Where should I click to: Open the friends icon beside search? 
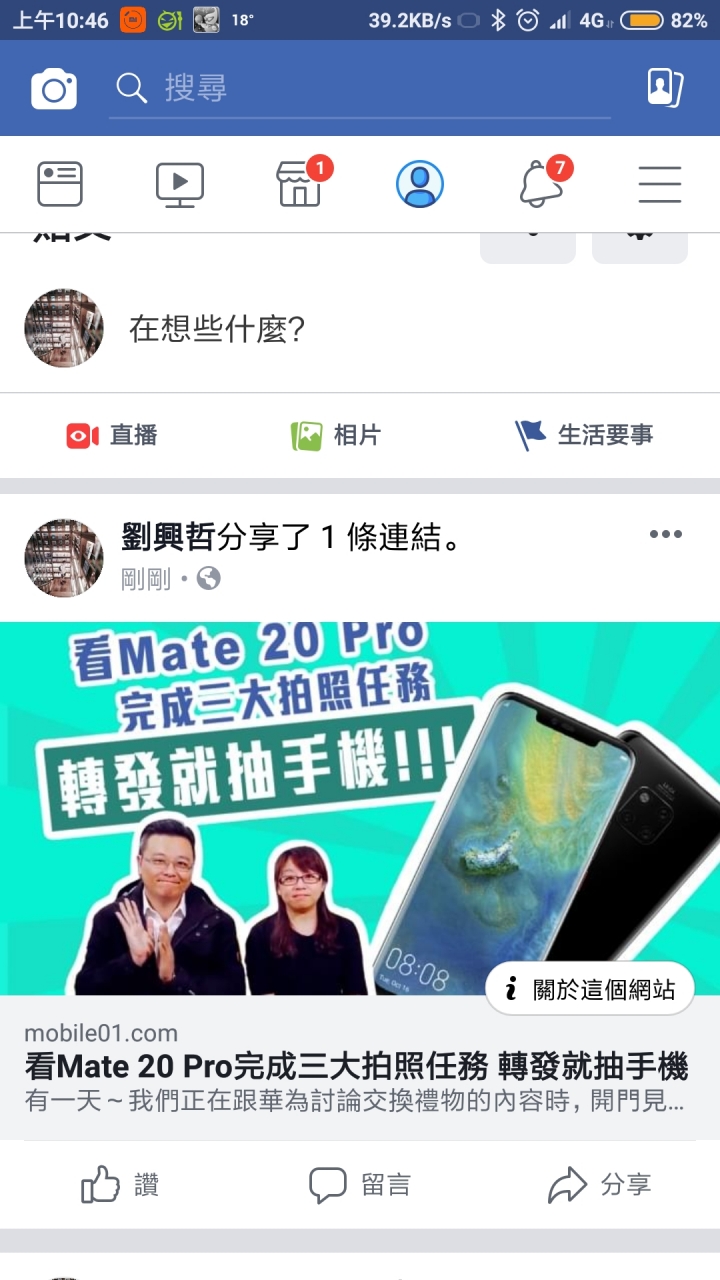click(x=665, y=89)
